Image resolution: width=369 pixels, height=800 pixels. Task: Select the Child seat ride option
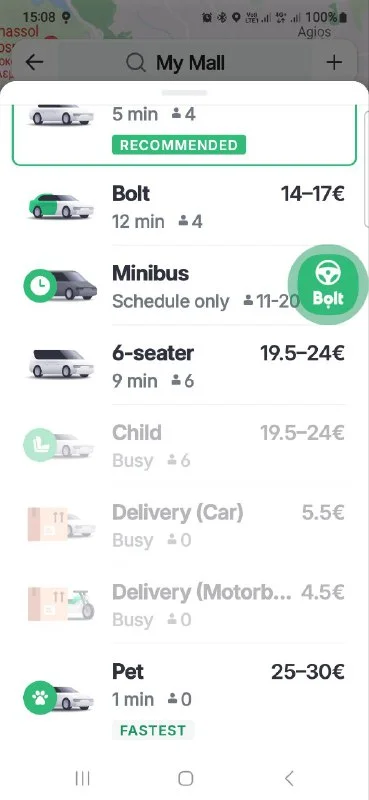coord(184,445)
